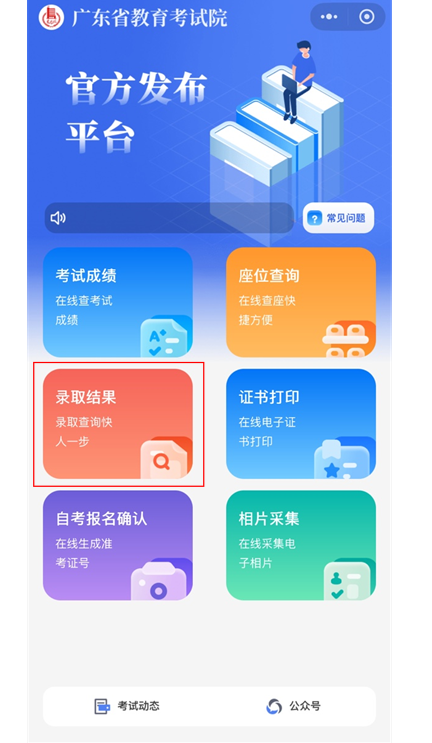The image size is (432, 743).
Task: Close the mini program via circle icon
Action: click(367, 17)
